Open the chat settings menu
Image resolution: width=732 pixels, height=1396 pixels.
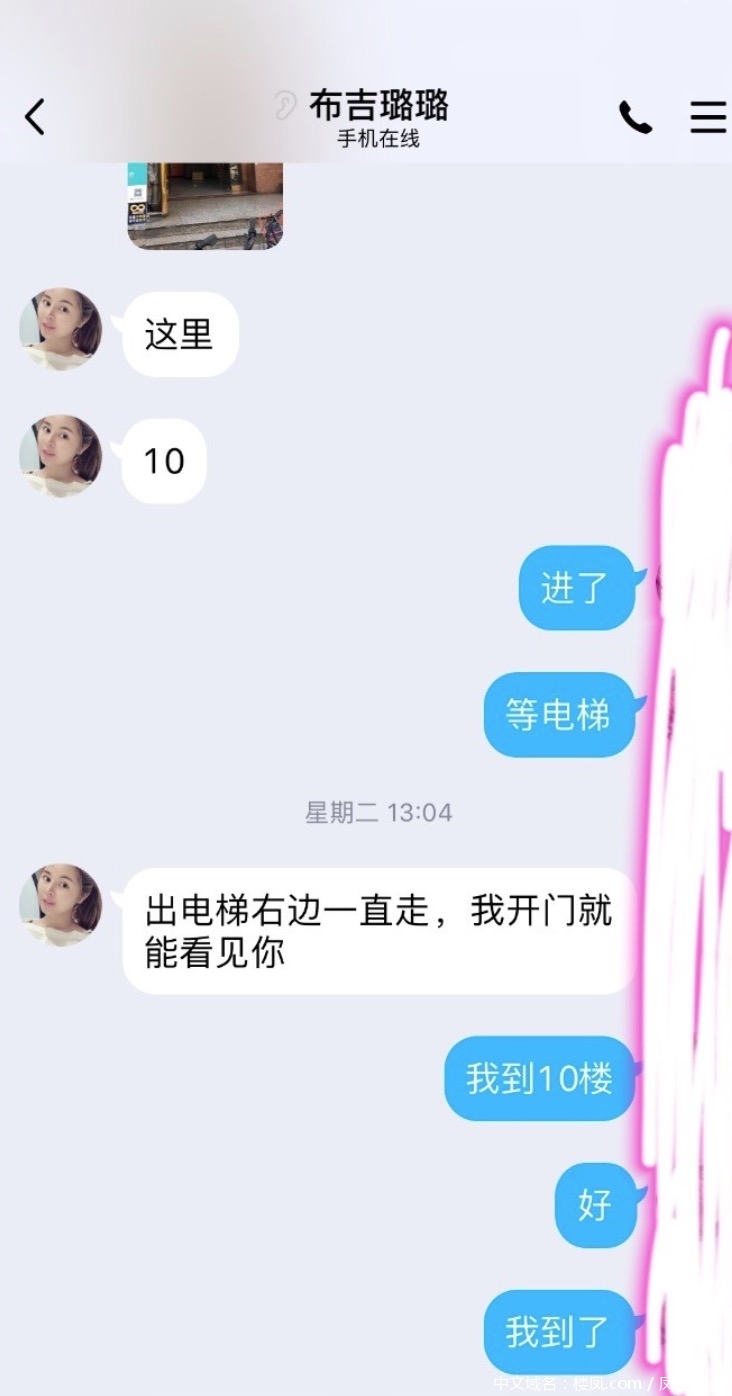coord(708,117)
